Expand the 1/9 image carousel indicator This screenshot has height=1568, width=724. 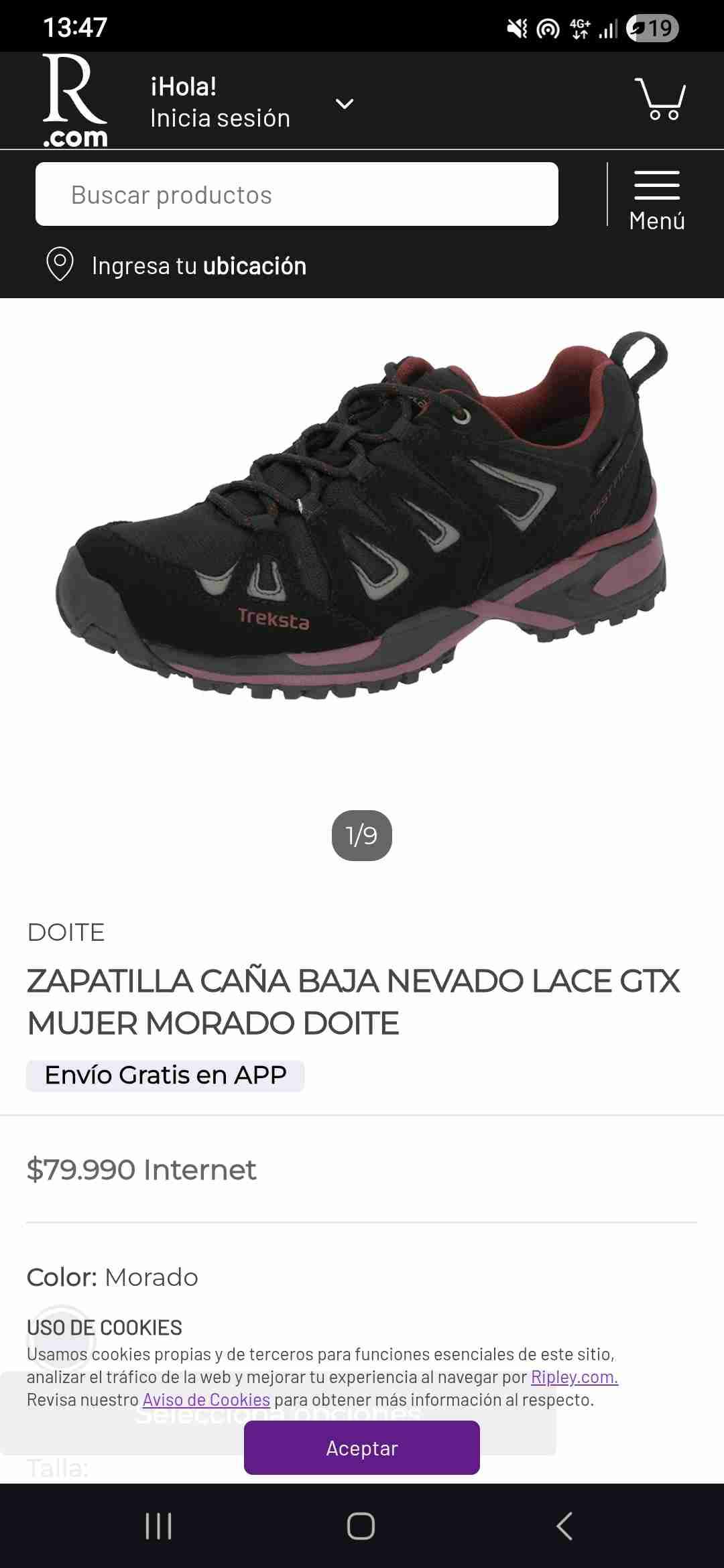[362, 834]
